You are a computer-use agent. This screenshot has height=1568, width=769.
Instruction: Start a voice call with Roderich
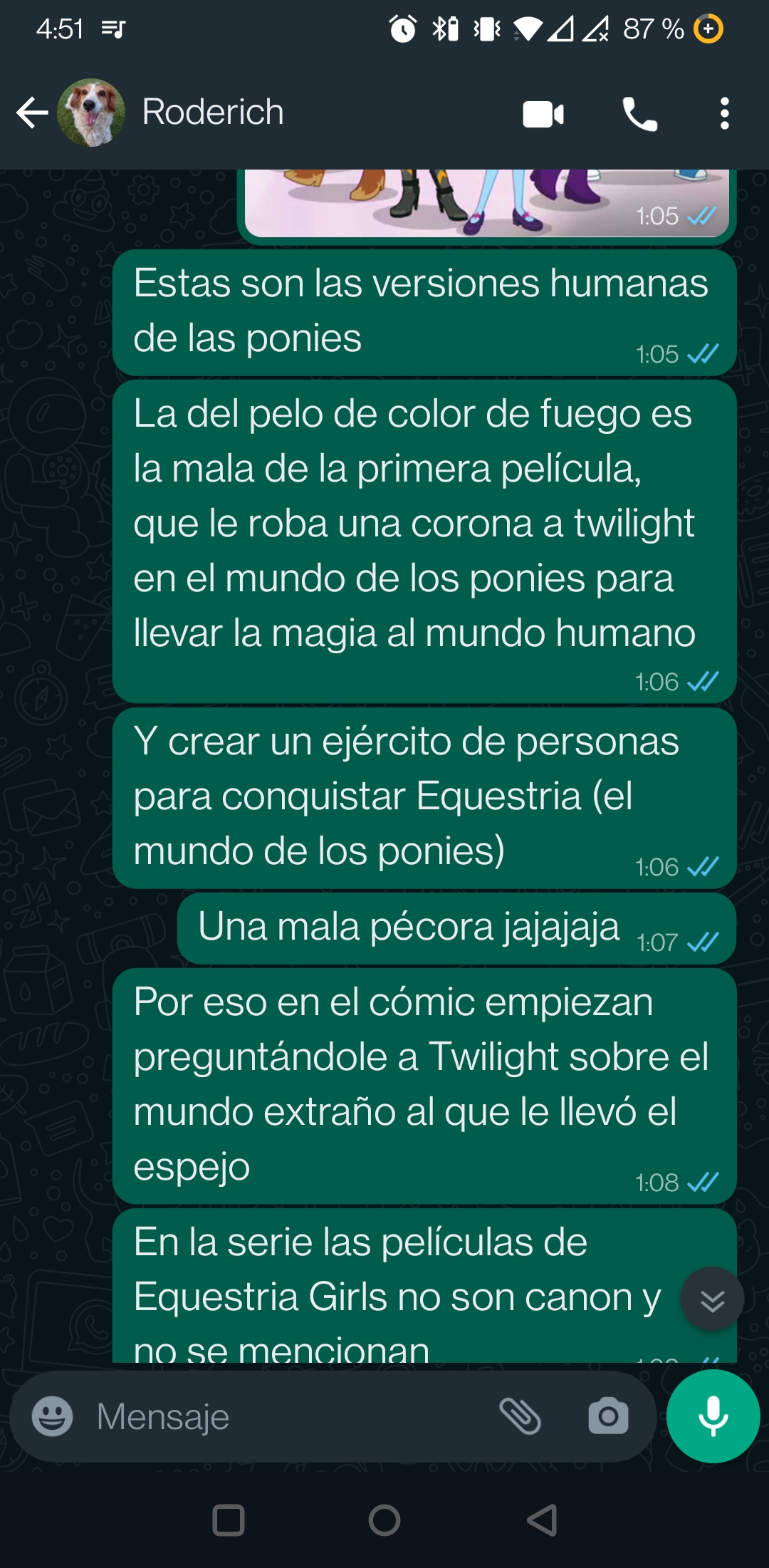[639, 114]
